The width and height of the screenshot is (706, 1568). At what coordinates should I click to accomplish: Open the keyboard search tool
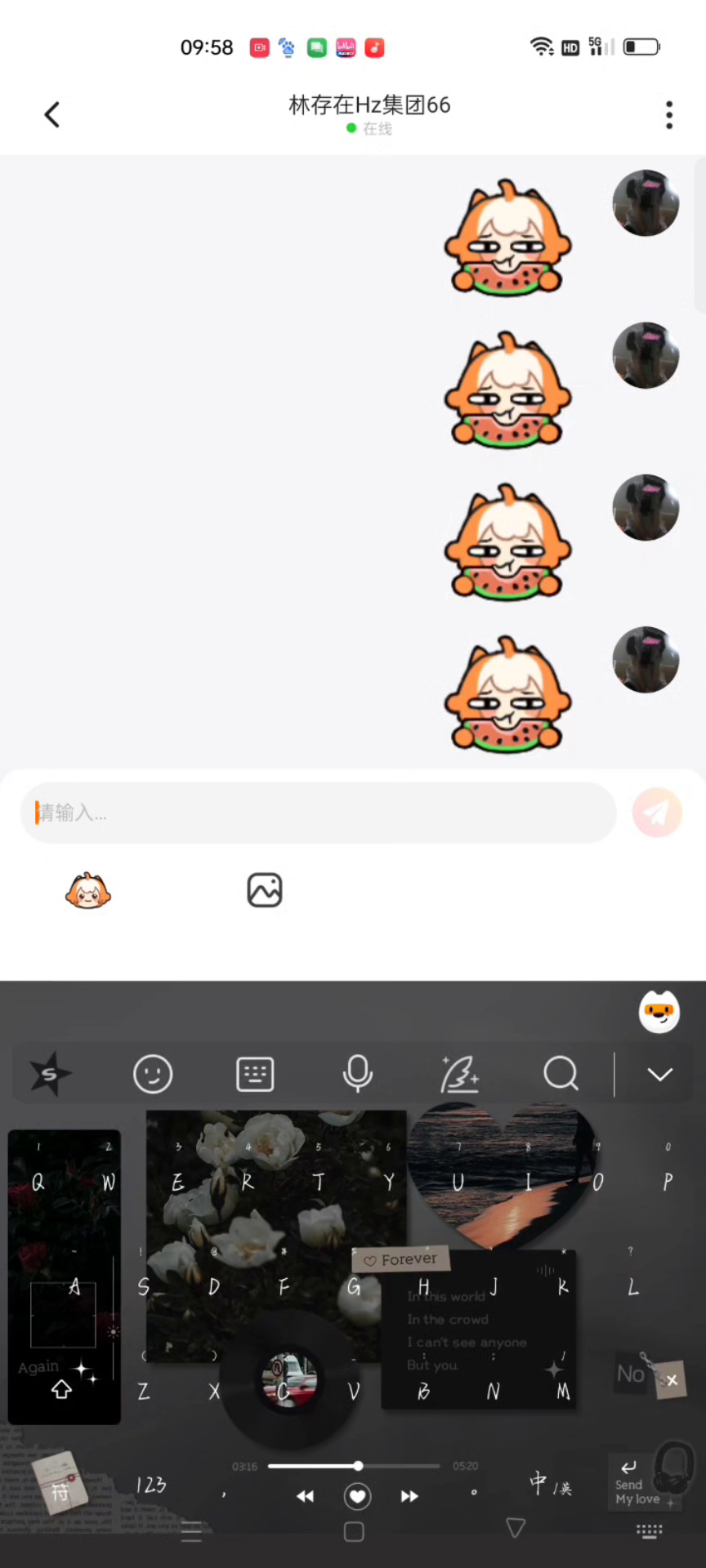(561, 1074)
